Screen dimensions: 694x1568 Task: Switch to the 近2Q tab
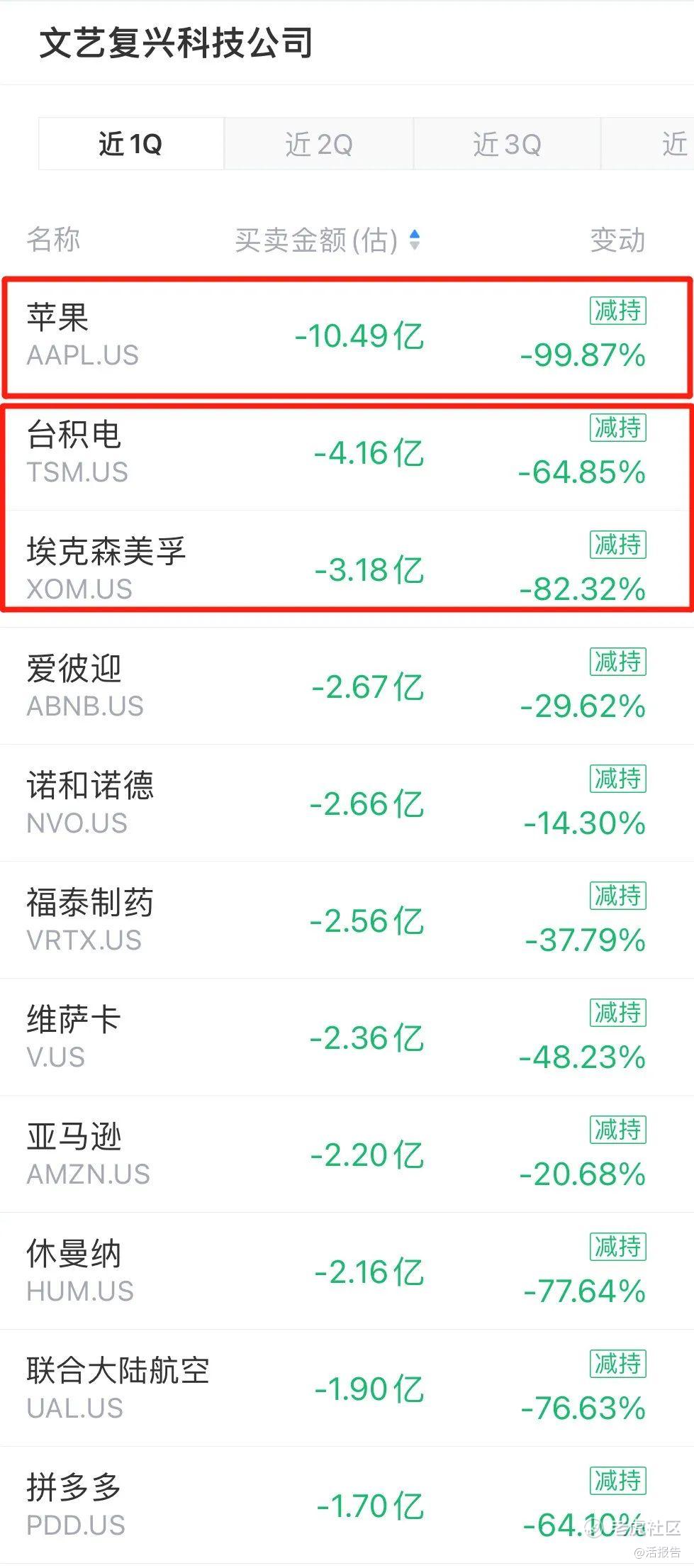(318, 144)
